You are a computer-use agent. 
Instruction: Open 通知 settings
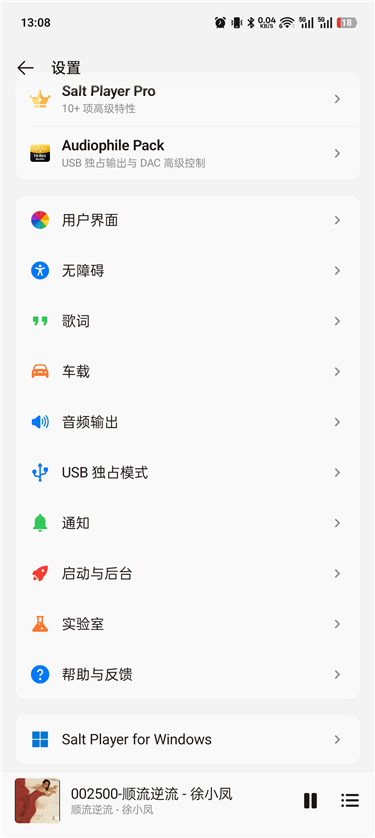[x=188, y=523]
